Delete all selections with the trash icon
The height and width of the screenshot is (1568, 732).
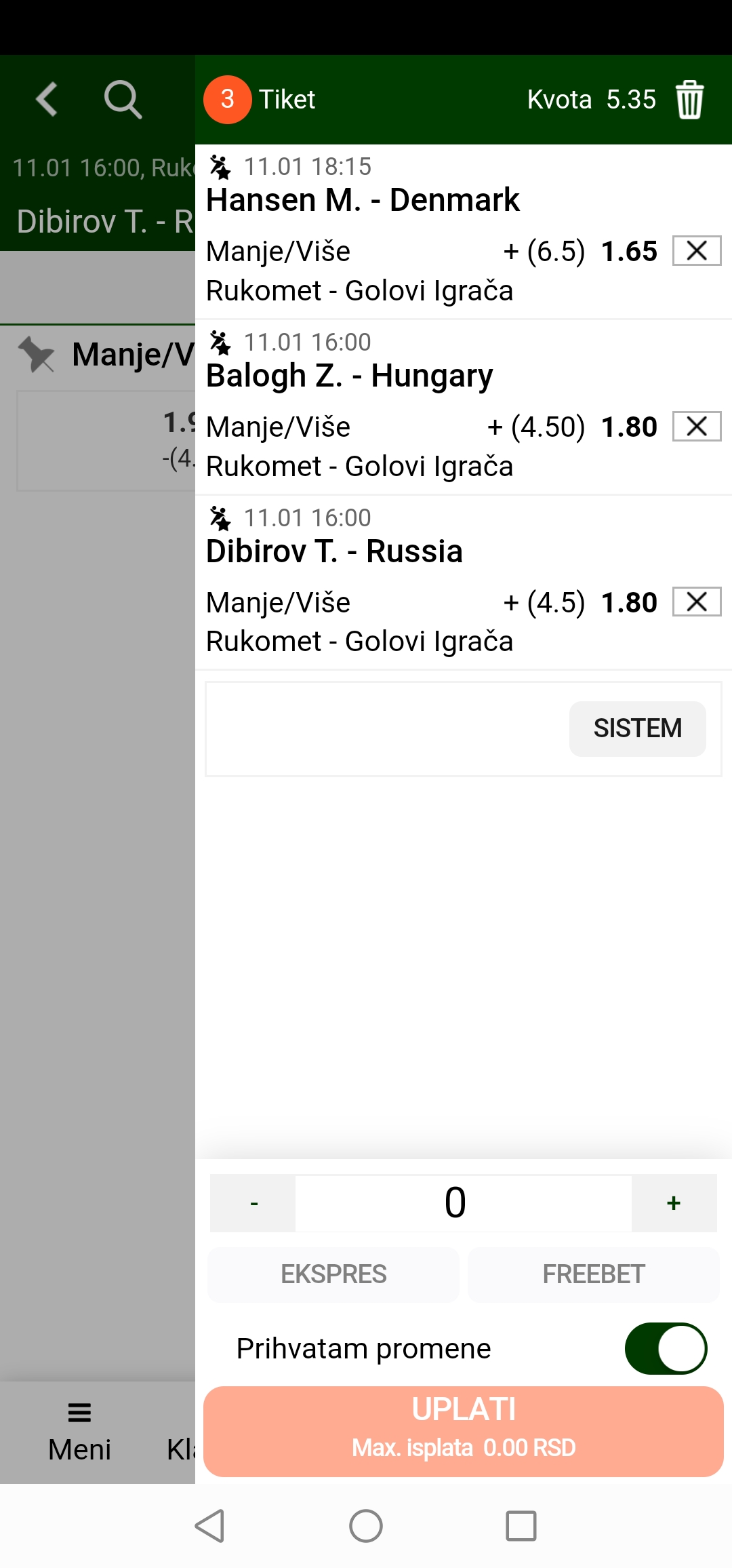(x=690, y=100)
